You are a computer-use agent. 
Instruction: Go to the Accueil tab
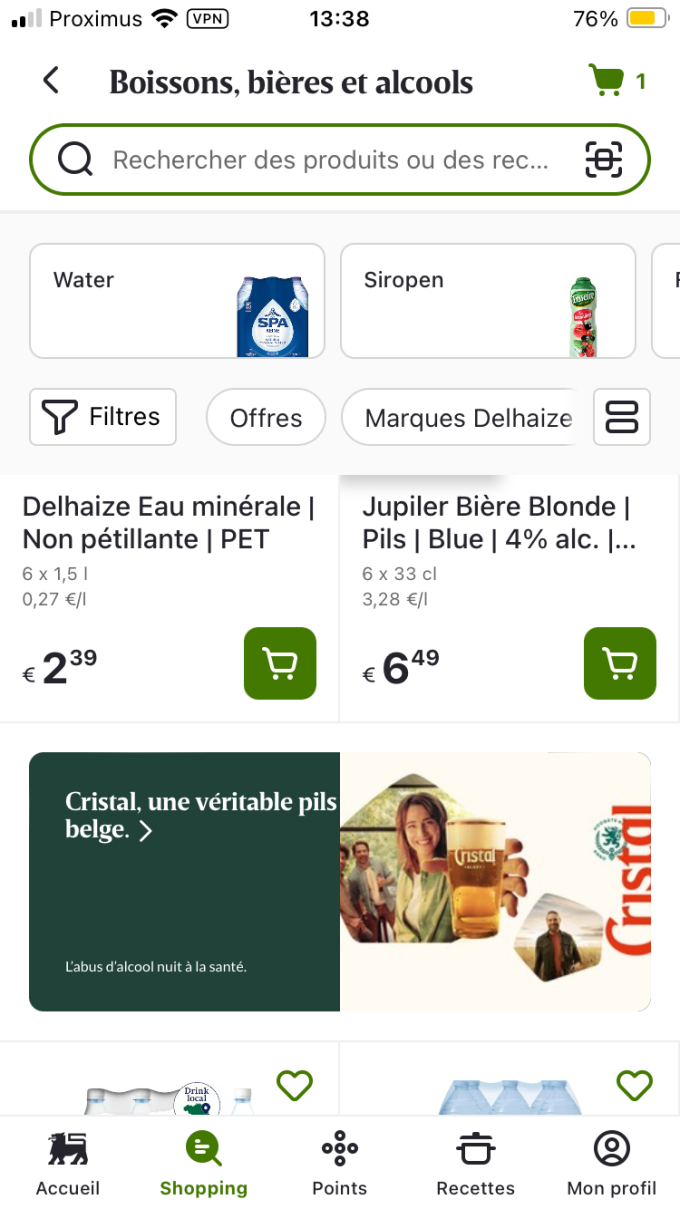click(68, 1164)
